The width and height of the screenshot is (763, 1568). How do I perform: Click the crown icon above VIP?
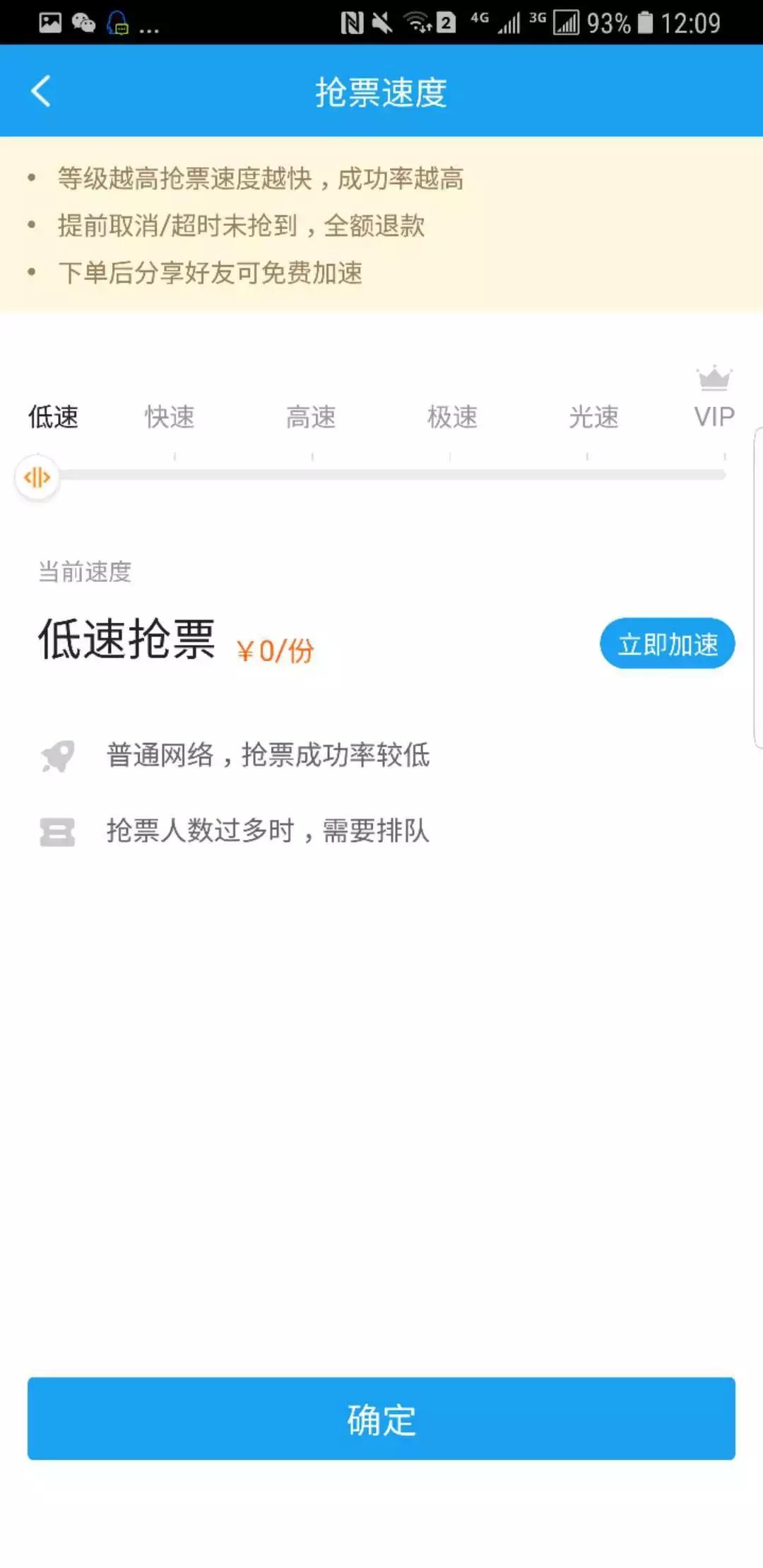pyautogui.click(x=713, y=378)
